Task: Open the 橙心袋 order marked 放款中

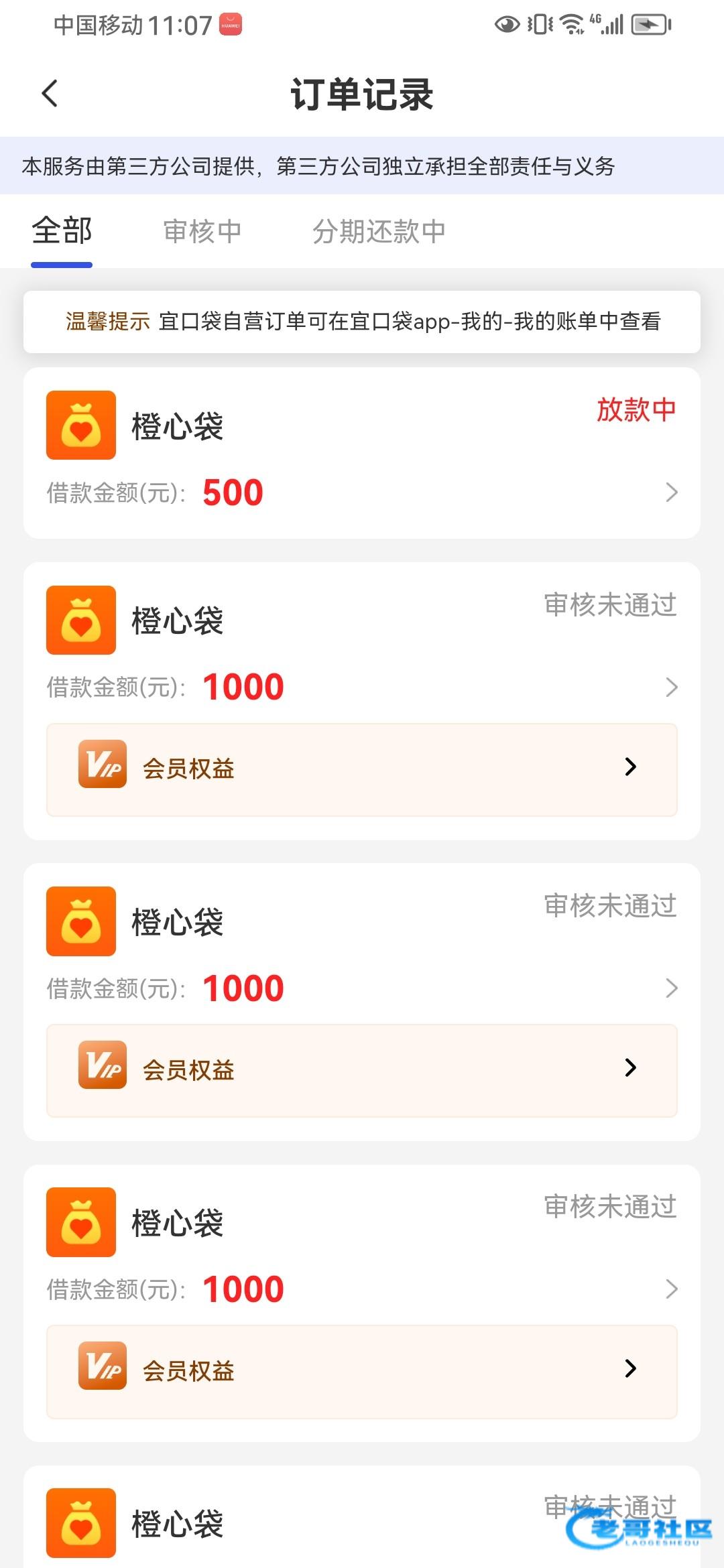Action: click(x=362, y=453)
